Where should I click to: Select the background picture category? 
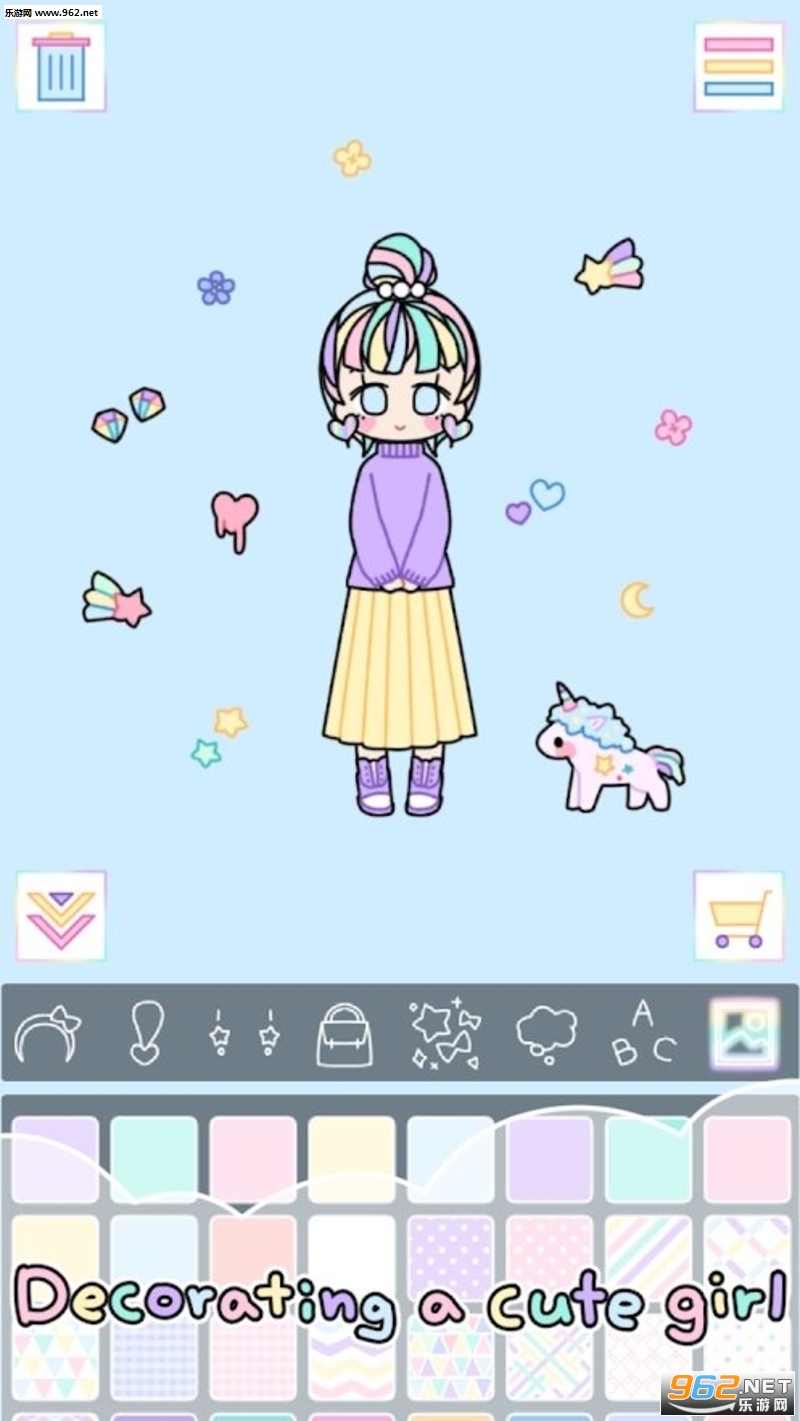744,1033
